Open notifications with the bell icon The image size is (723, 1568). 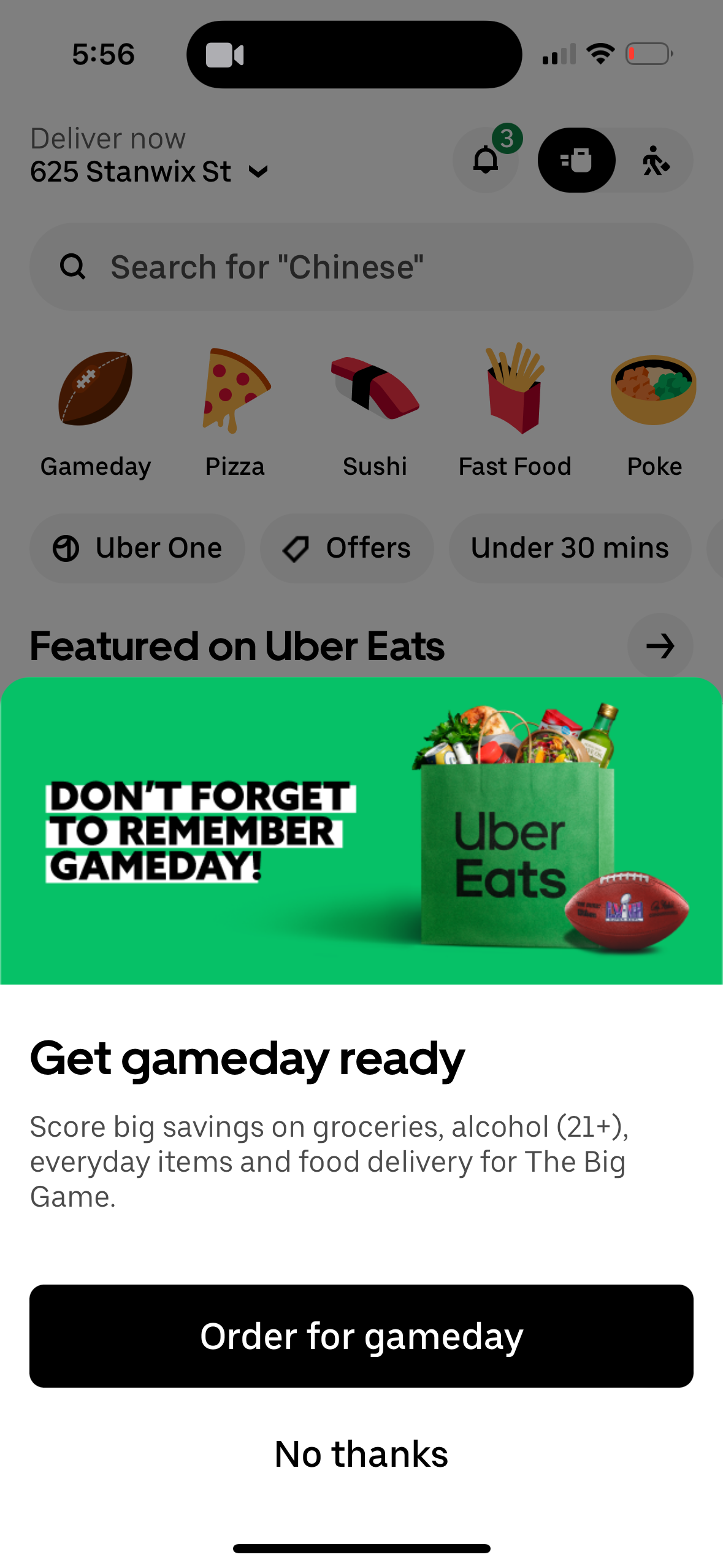484,160
